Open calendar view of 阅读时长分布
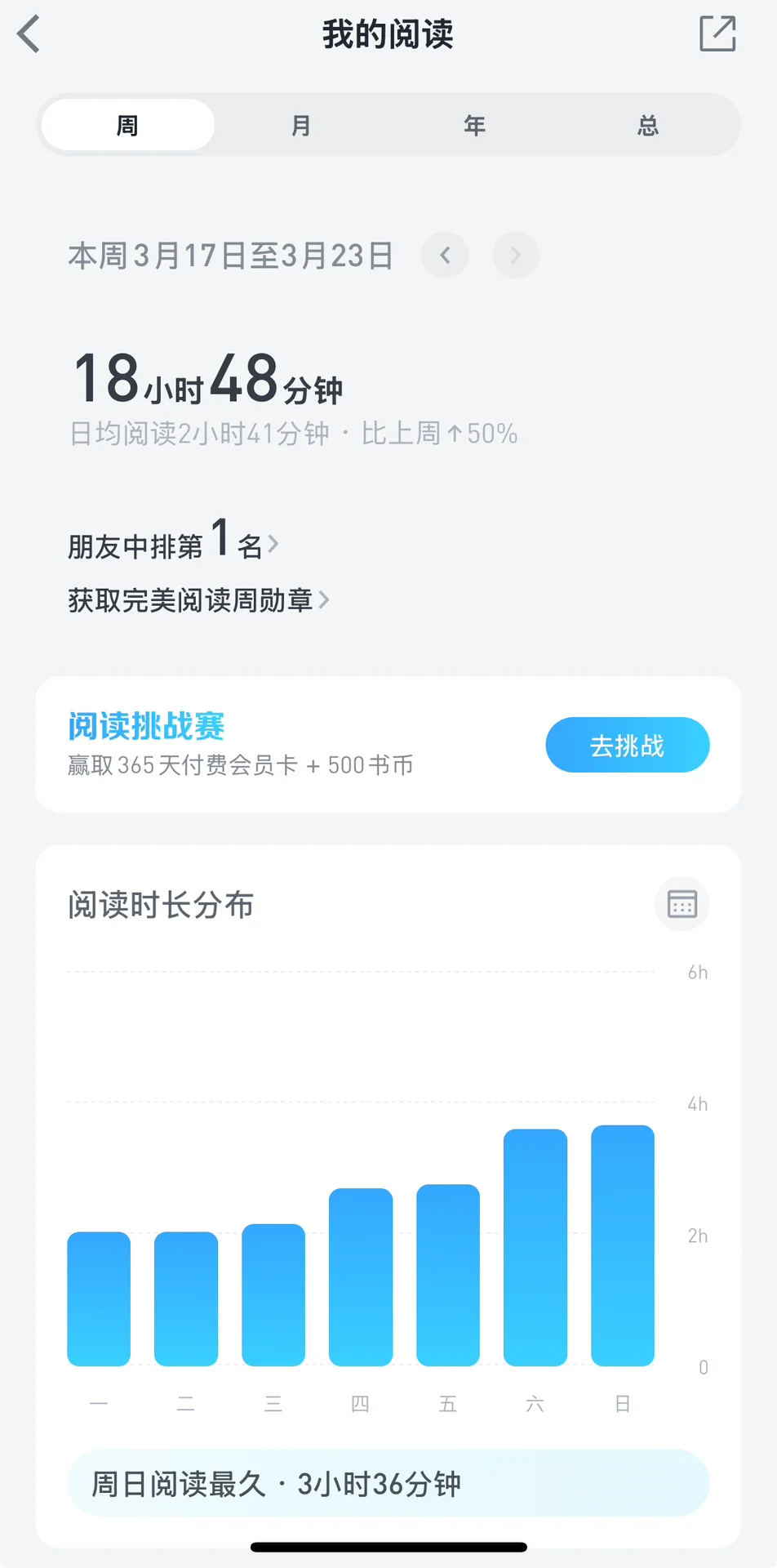 (x=682, y=904)
